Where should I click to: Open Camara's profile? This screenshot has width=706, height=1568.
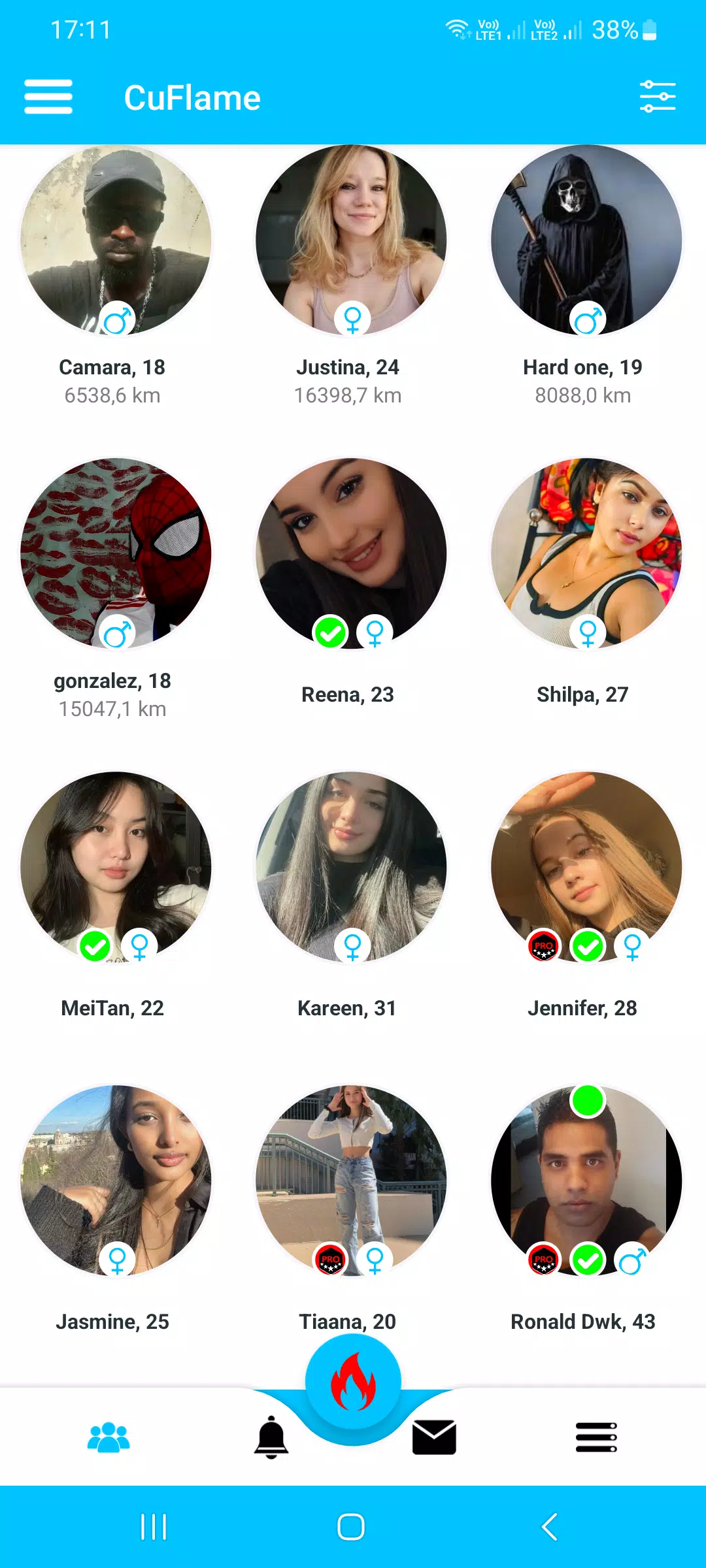point(116,240)
